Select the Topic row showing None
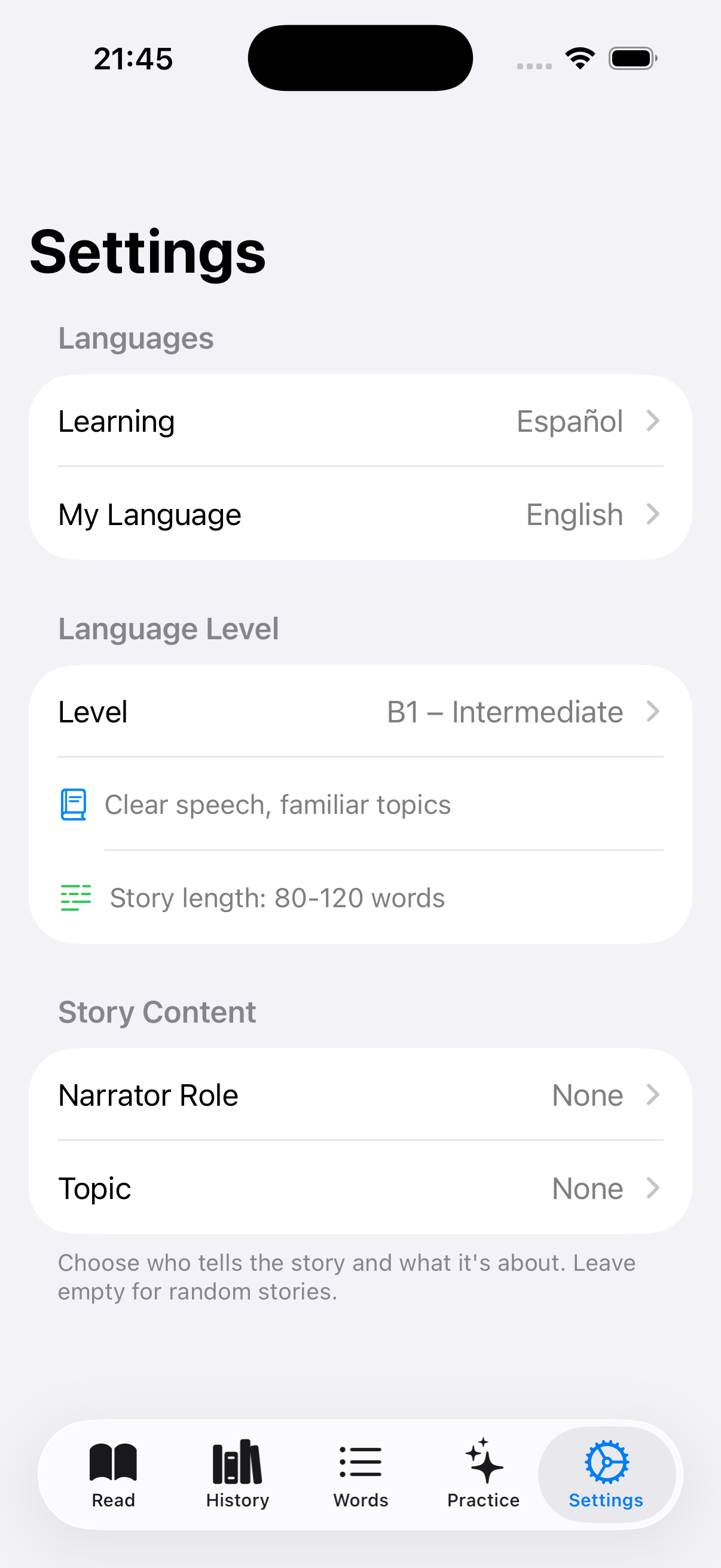This screenshot has width=721, height=1568. pyautogui.click(x=360, y=1188)
